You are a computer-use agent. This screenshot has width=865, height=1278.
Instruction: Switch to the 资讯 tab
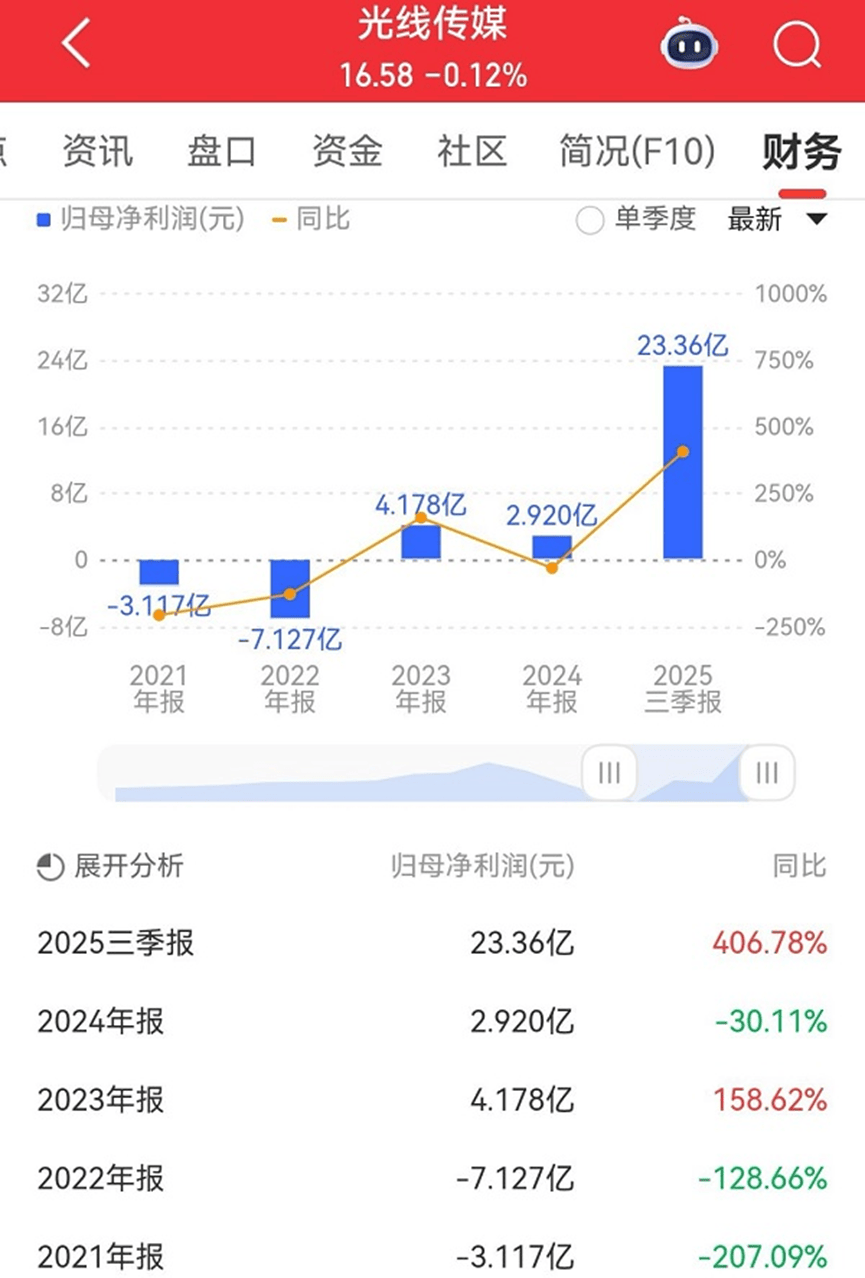pos(97,152)
